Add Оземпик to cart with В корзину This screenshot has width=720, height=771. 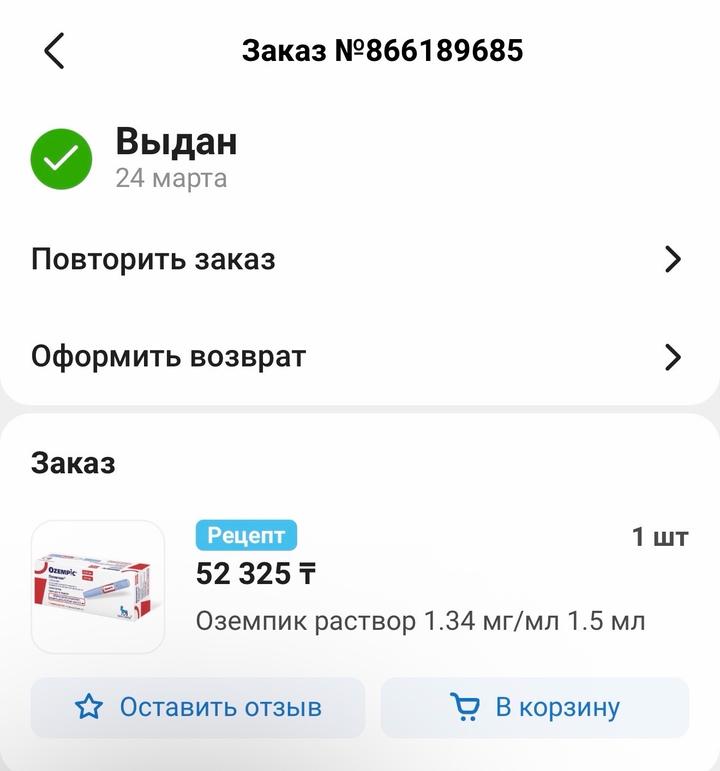[x=535, y=708]
